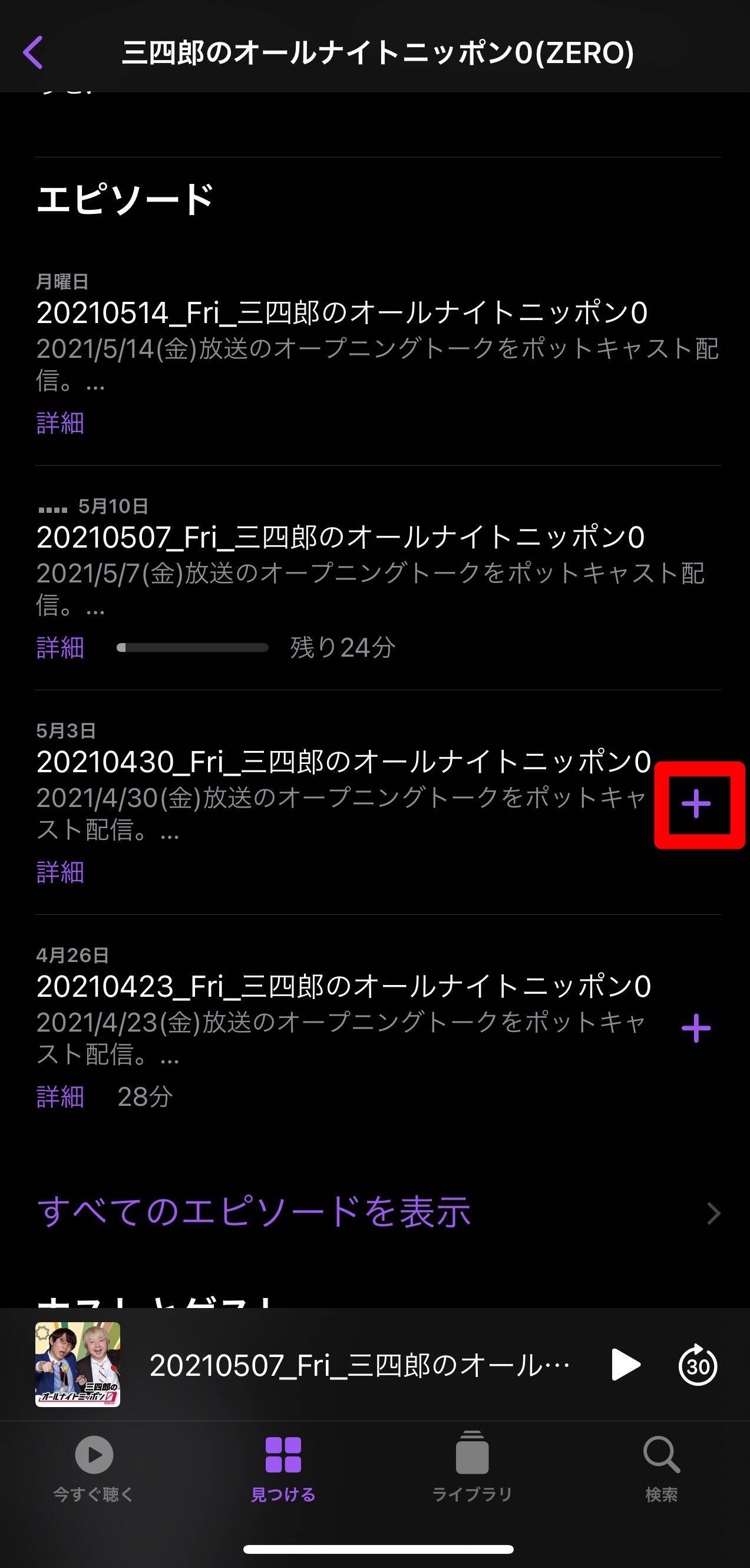The height and width of the screenshot is (1568, 750).
Task: Select the 見つける tab
Action: [x=283, y=1468]
